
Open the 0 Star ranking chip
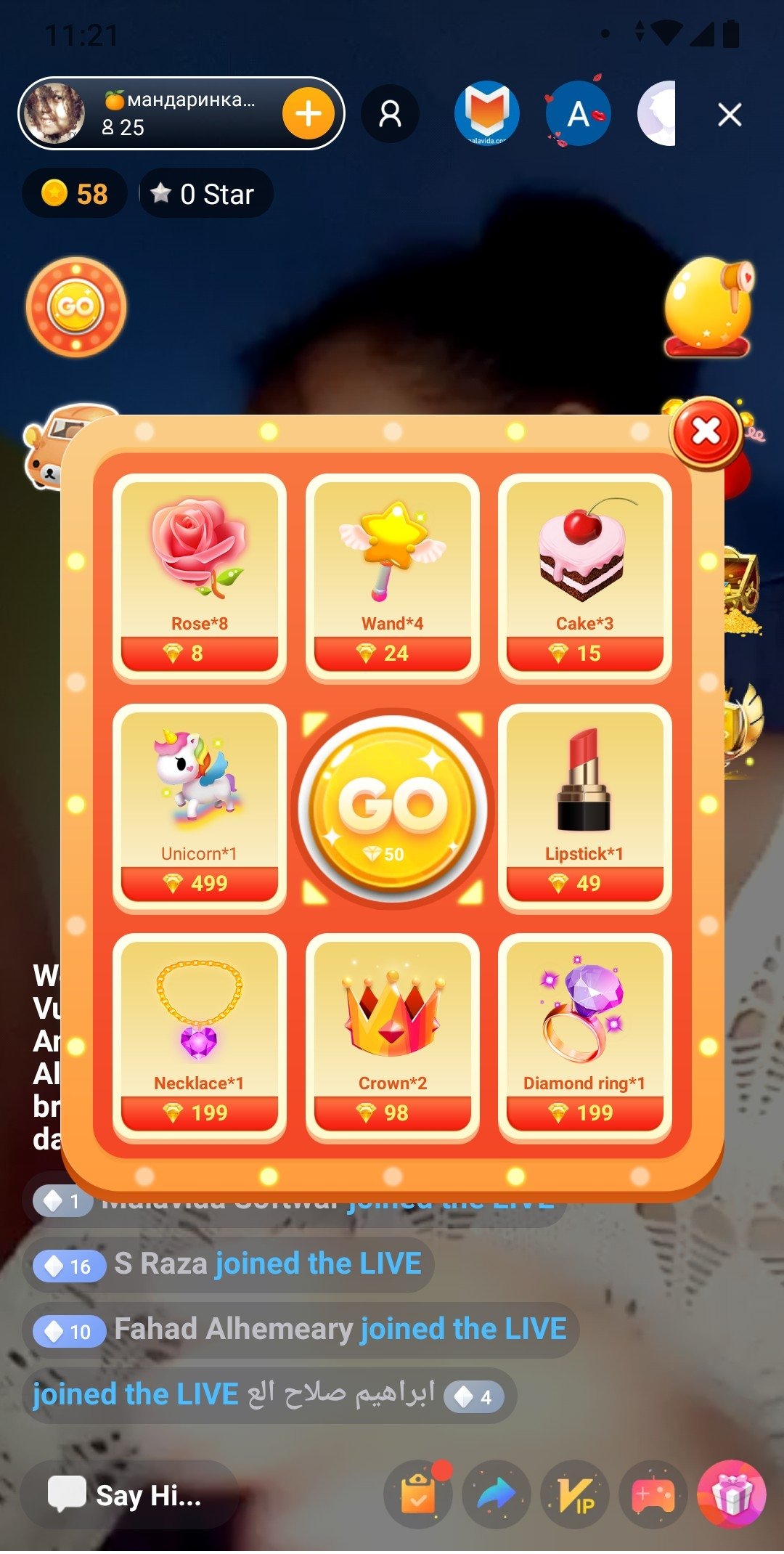pyautogui.click(x=206, y=194)
